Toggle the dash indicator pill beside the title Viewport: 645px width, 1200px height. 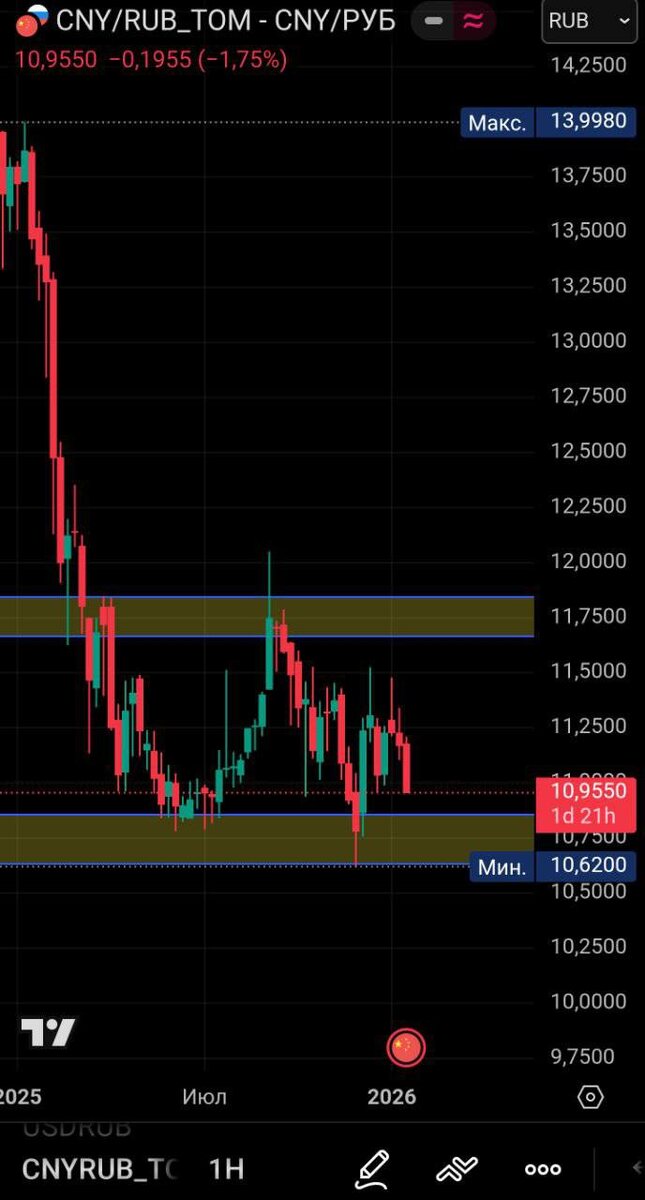[434, 20]
